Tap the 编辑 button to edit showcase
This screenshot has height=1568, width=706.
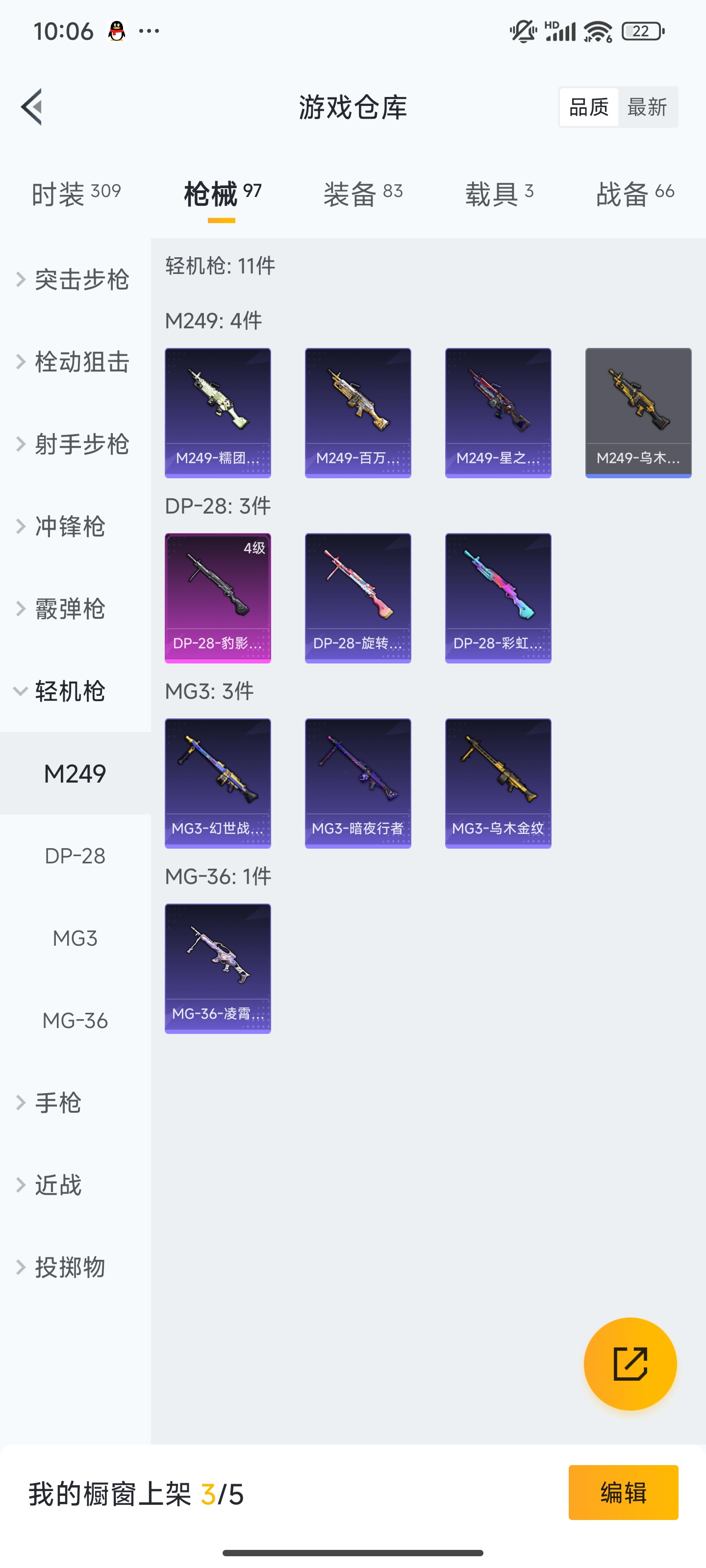point(623,1493)
